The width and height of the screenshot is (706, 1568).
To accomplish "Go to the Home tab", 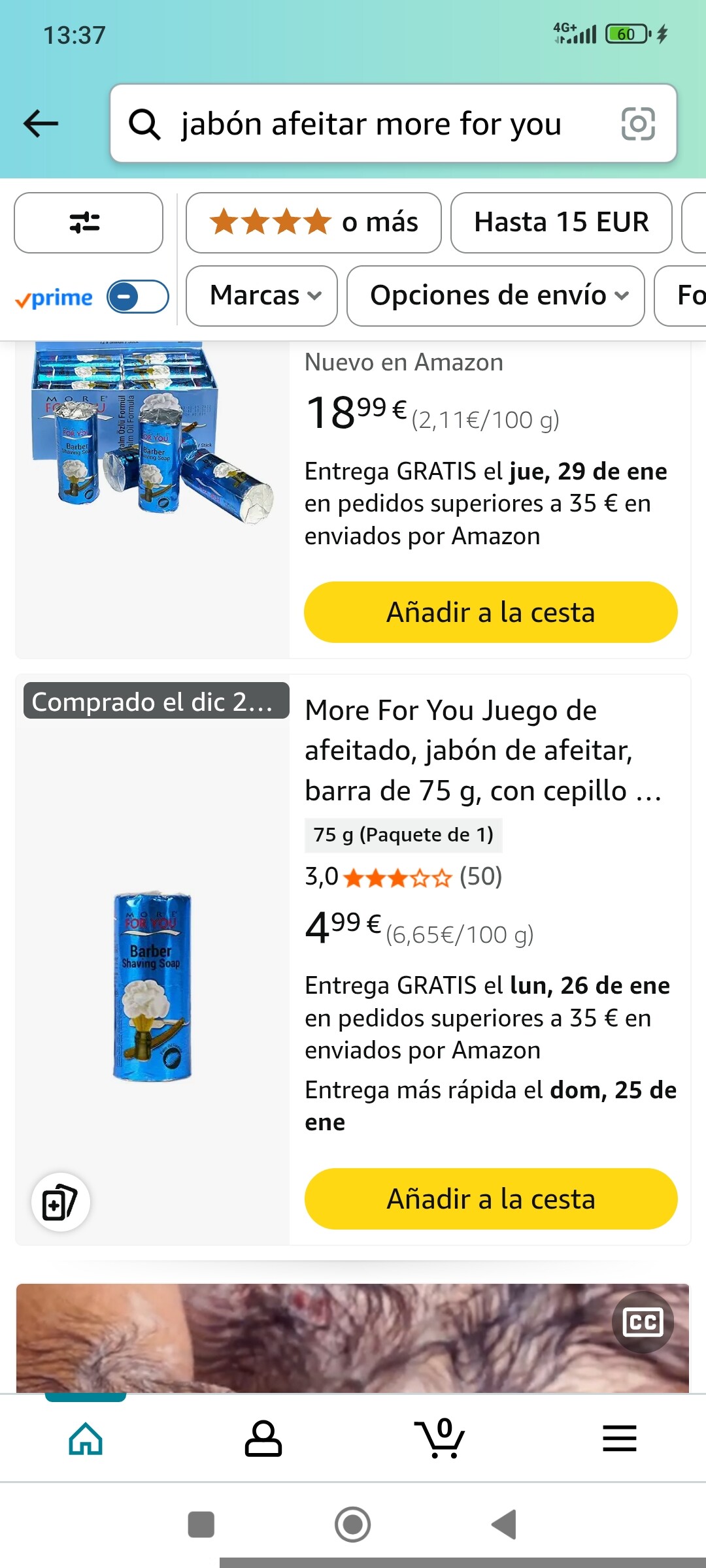I will 86,1438.
